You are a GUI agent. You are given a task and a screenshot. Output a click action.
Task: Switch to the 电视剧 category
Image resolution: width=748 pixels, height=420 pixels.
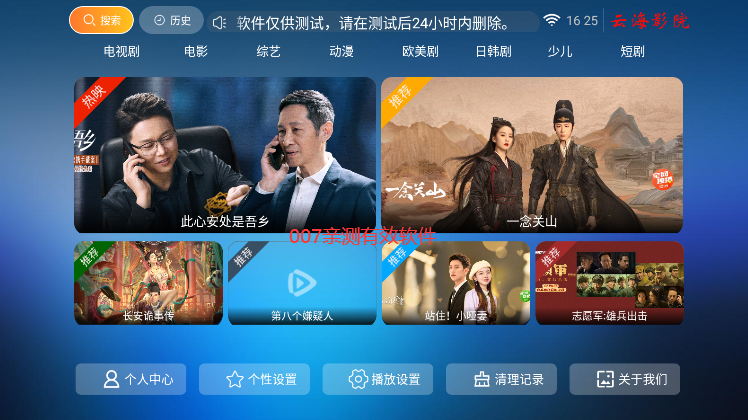click(x=122, y=51)
